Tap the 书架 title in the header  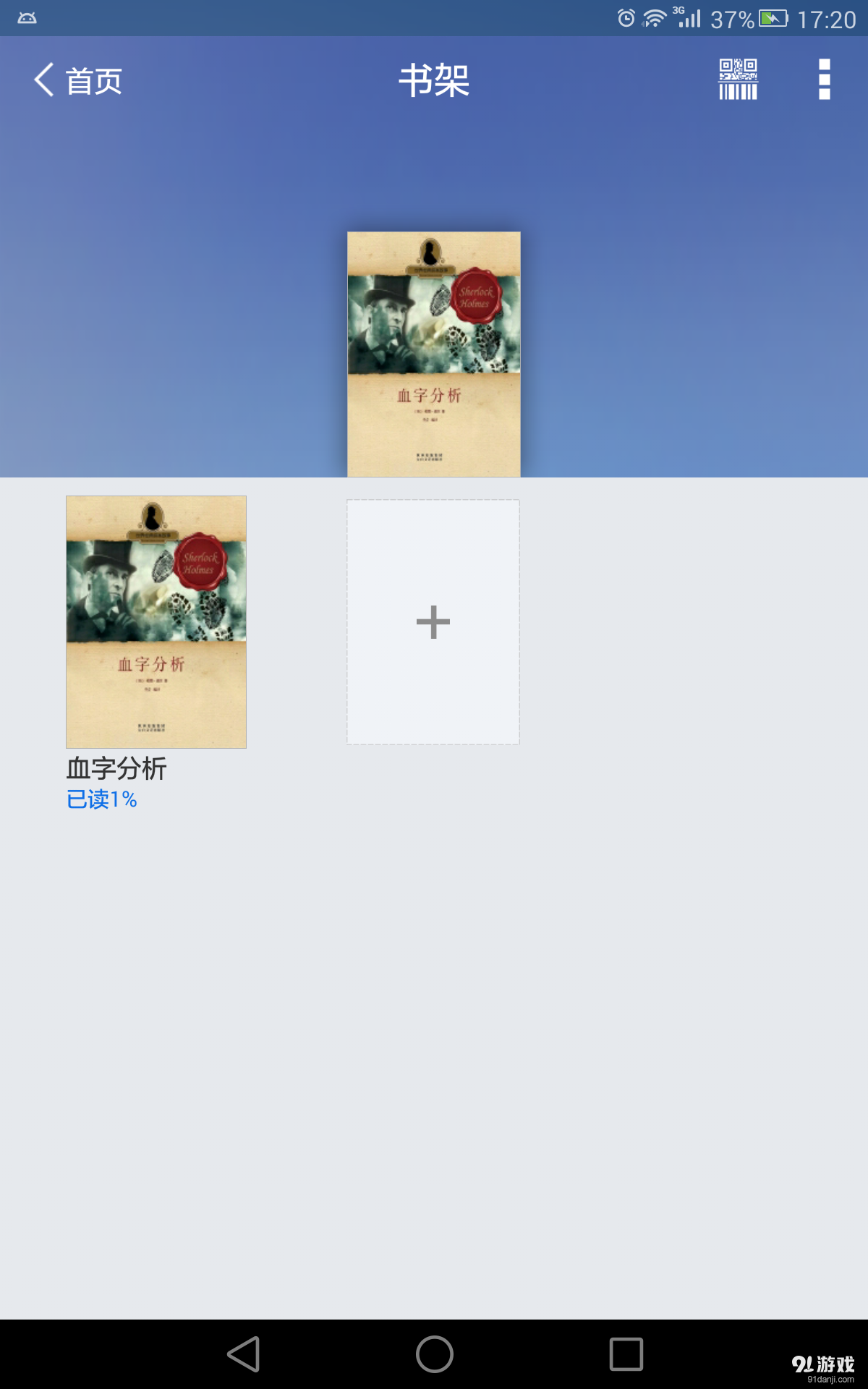434,80
